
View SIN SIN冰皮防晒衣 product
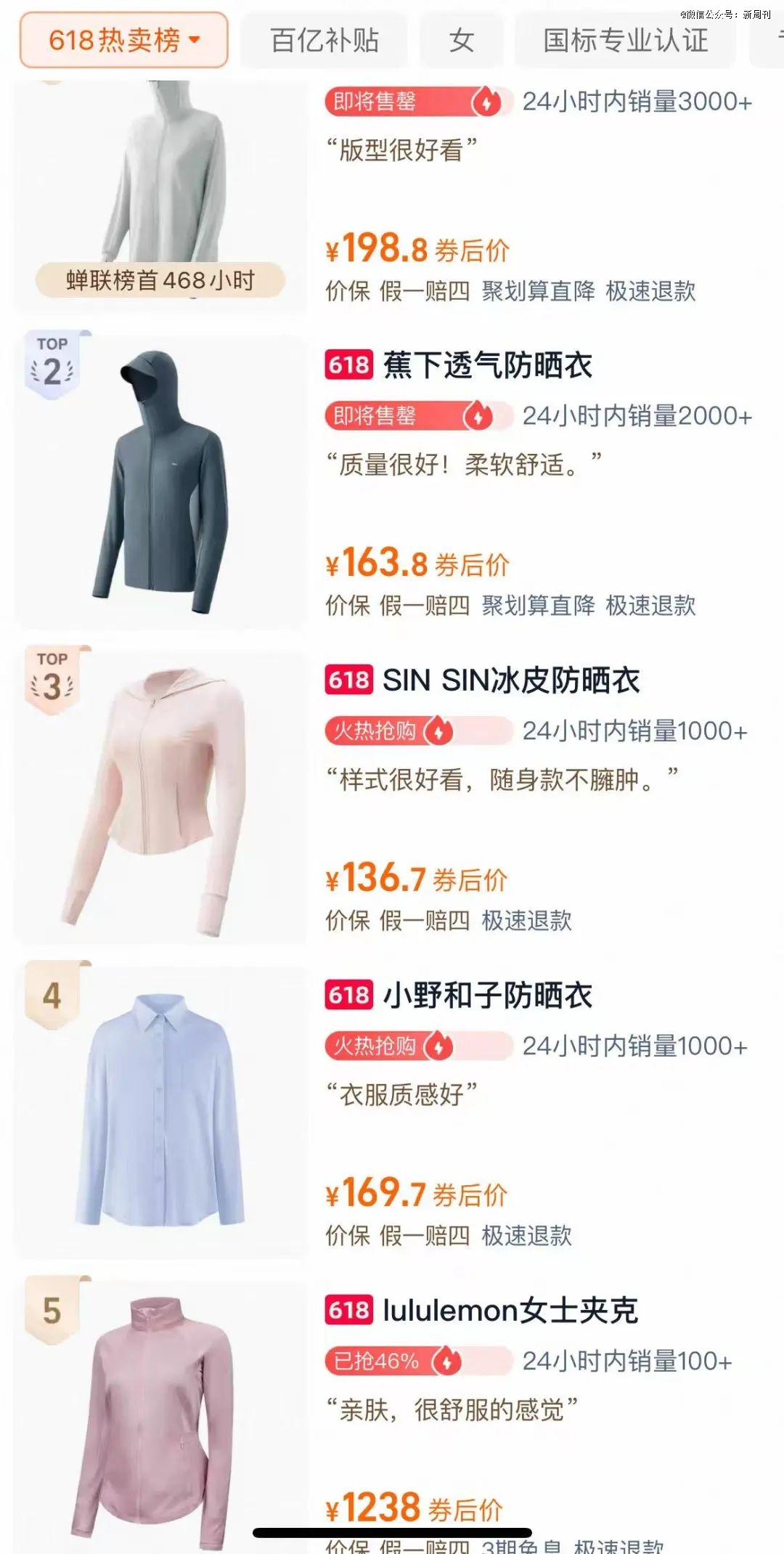coord(511,680)
